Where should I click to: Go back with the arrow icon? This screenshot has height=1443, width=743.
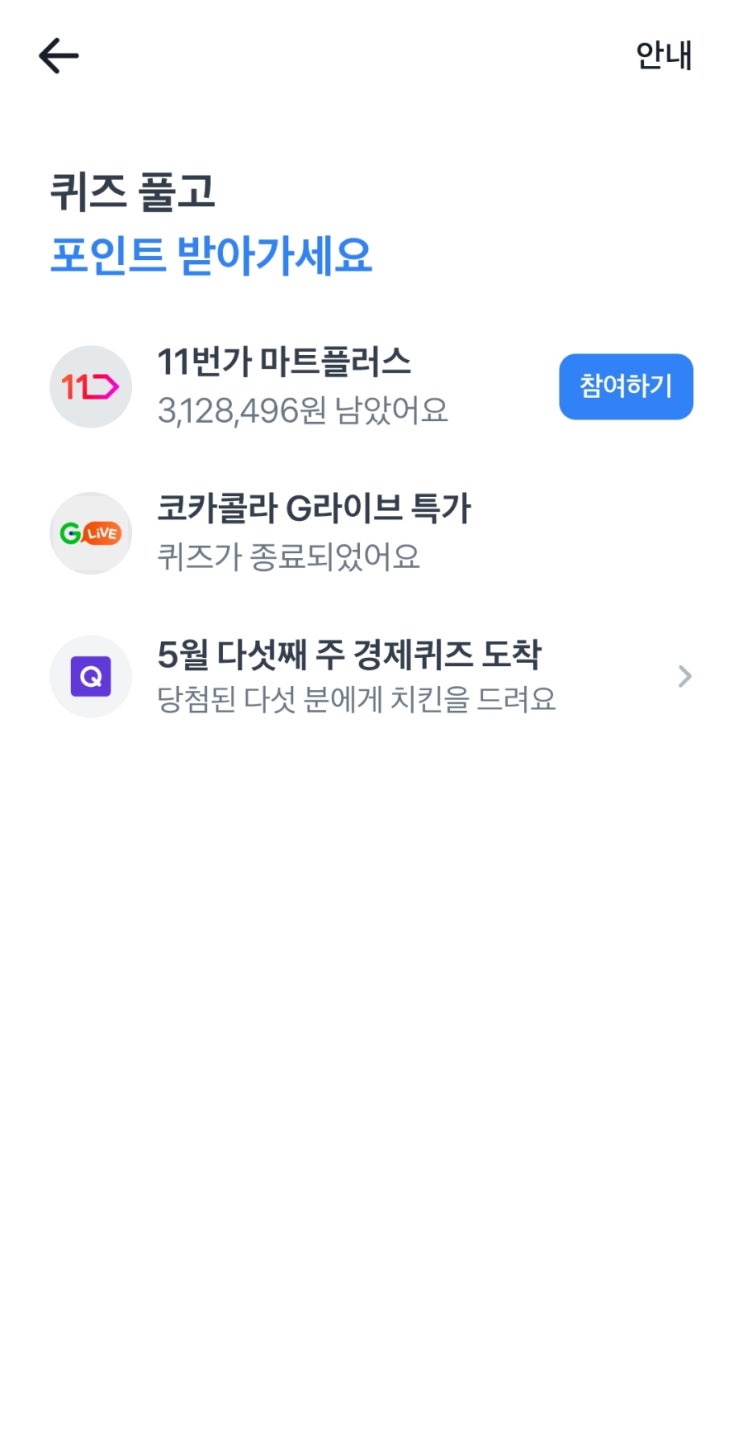point(58,56)
